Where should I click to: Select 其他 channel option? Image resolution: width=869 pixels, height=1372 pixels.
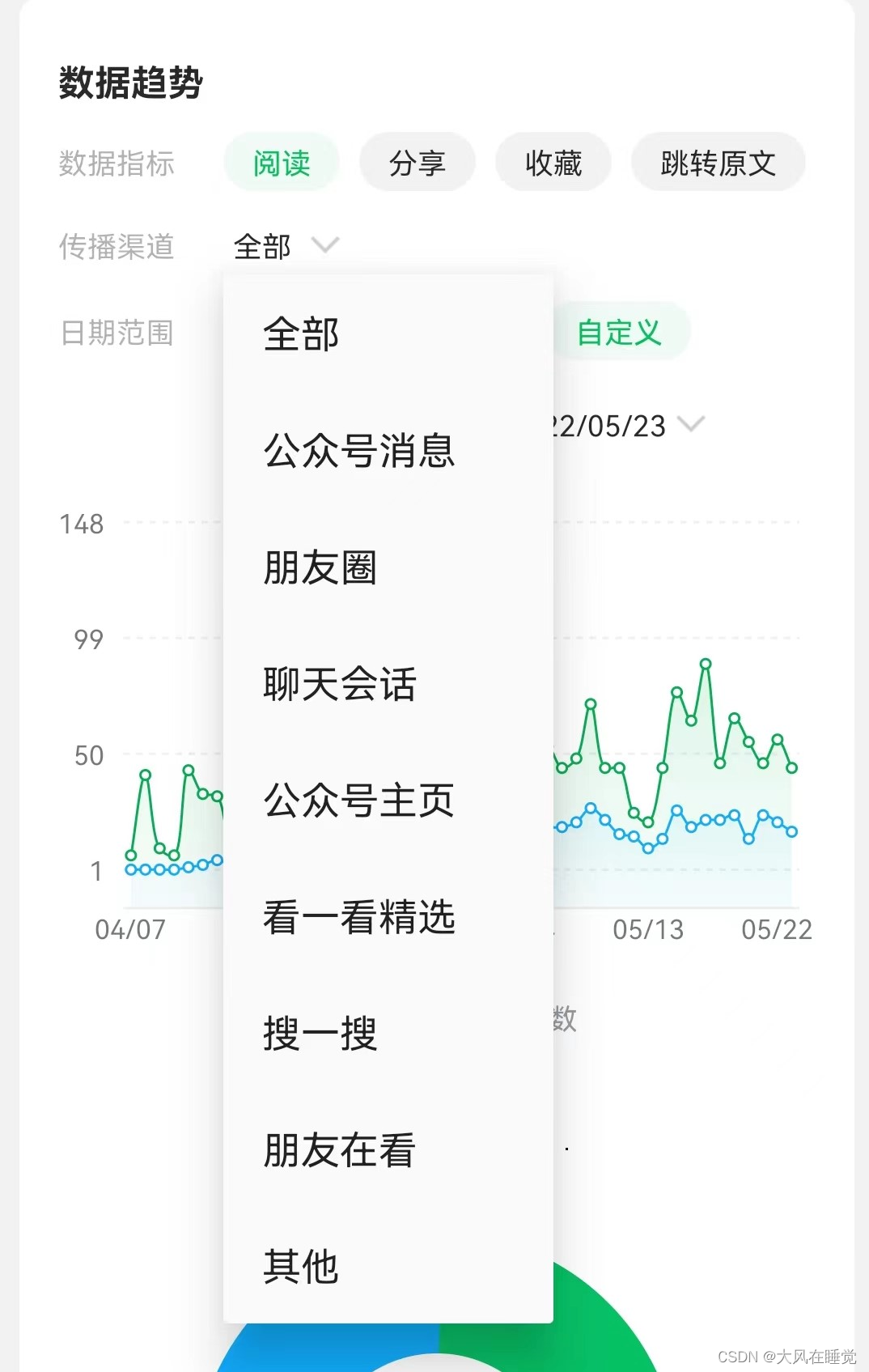pos(301,1267)
